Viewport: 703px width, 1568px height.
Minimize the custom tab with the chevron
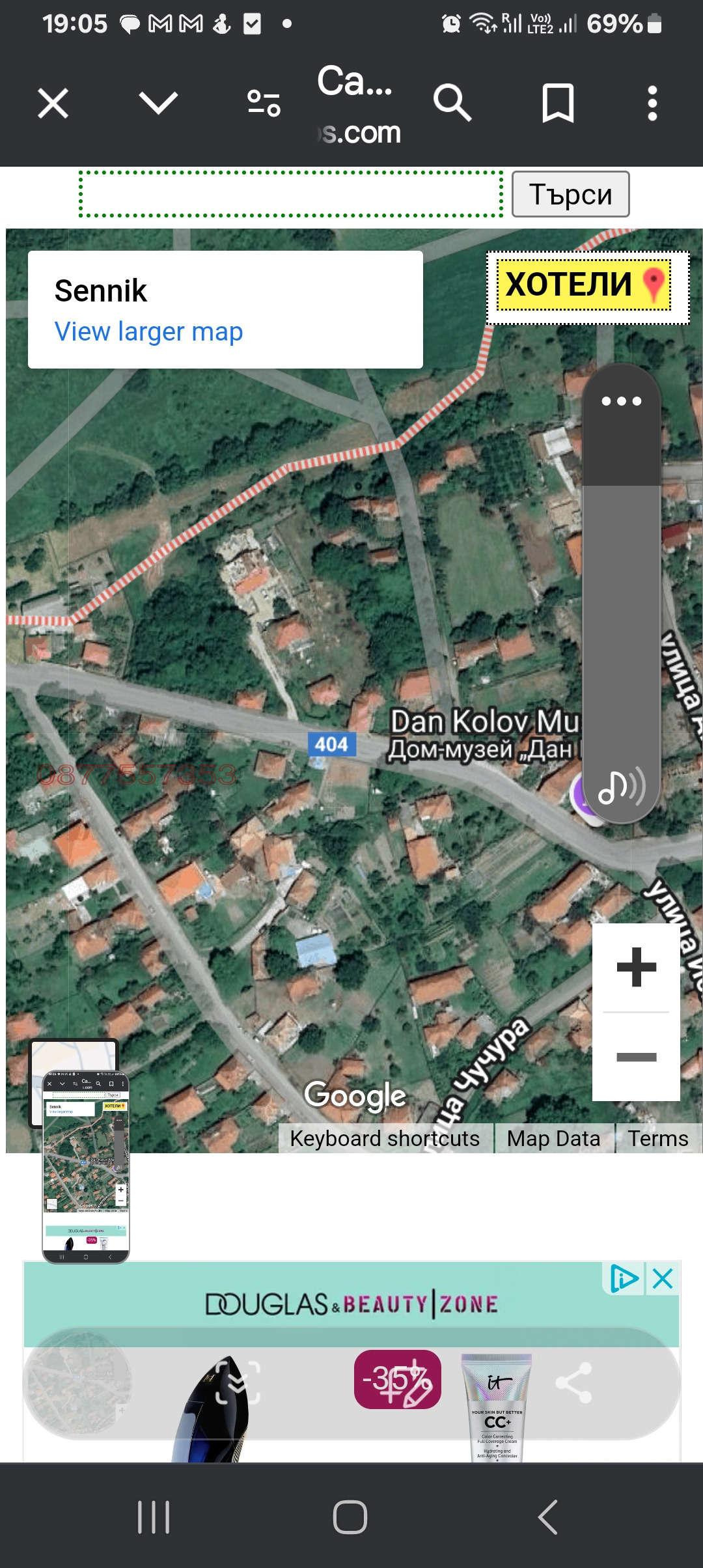coord(158,103)
